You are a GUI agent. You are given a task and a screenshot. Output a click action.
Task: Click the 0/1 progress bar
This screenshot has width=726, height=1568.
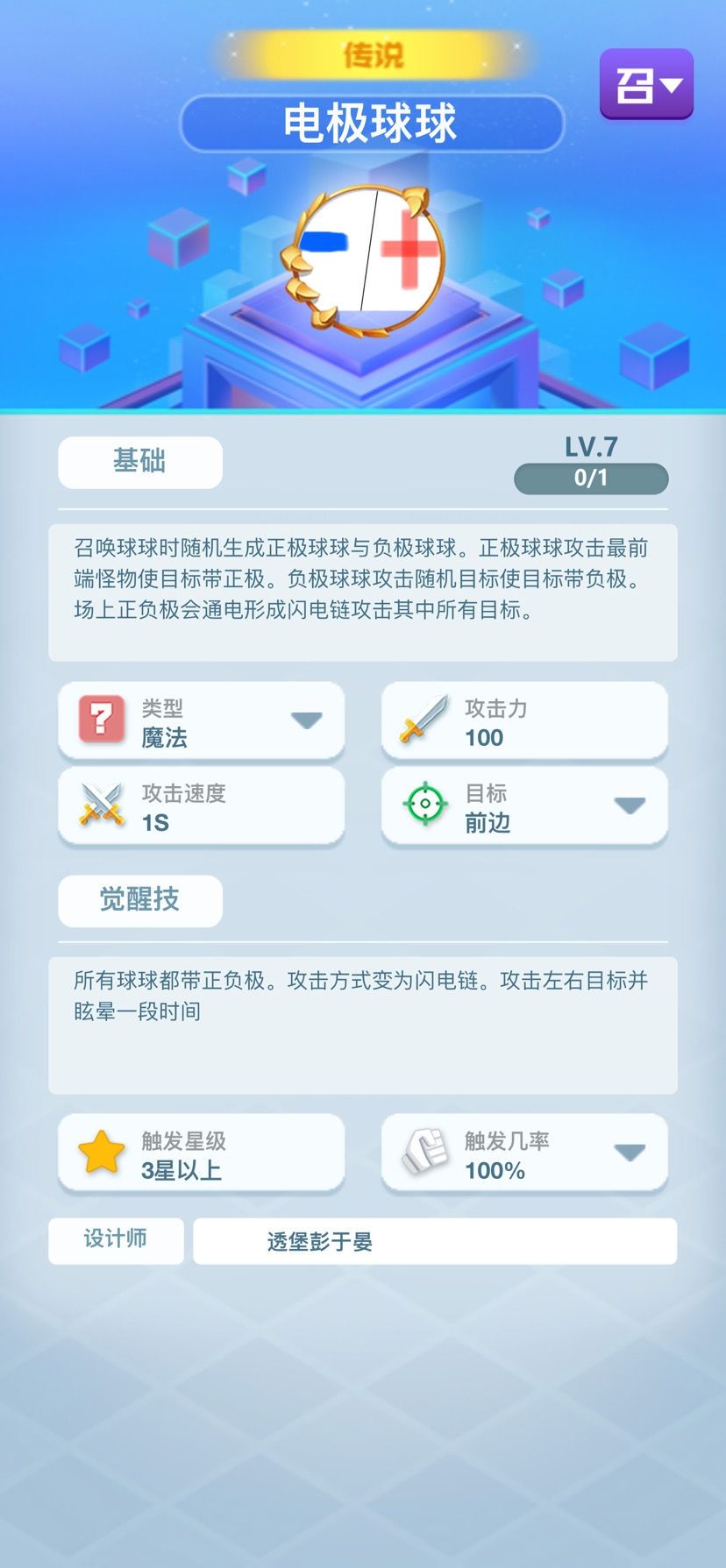pyautogui.click(x=590, y=479)
